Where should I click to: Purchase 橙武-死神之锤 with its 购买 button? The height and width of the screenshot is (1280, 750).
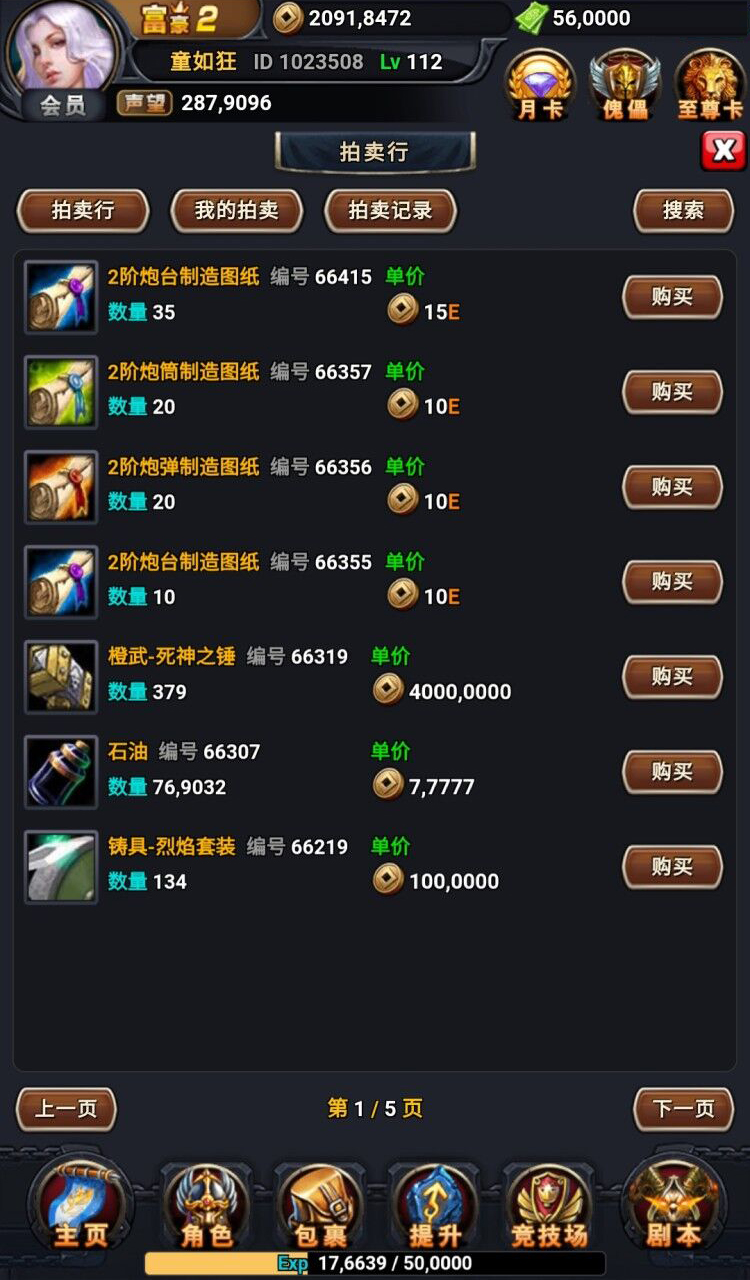pos(671,677)
